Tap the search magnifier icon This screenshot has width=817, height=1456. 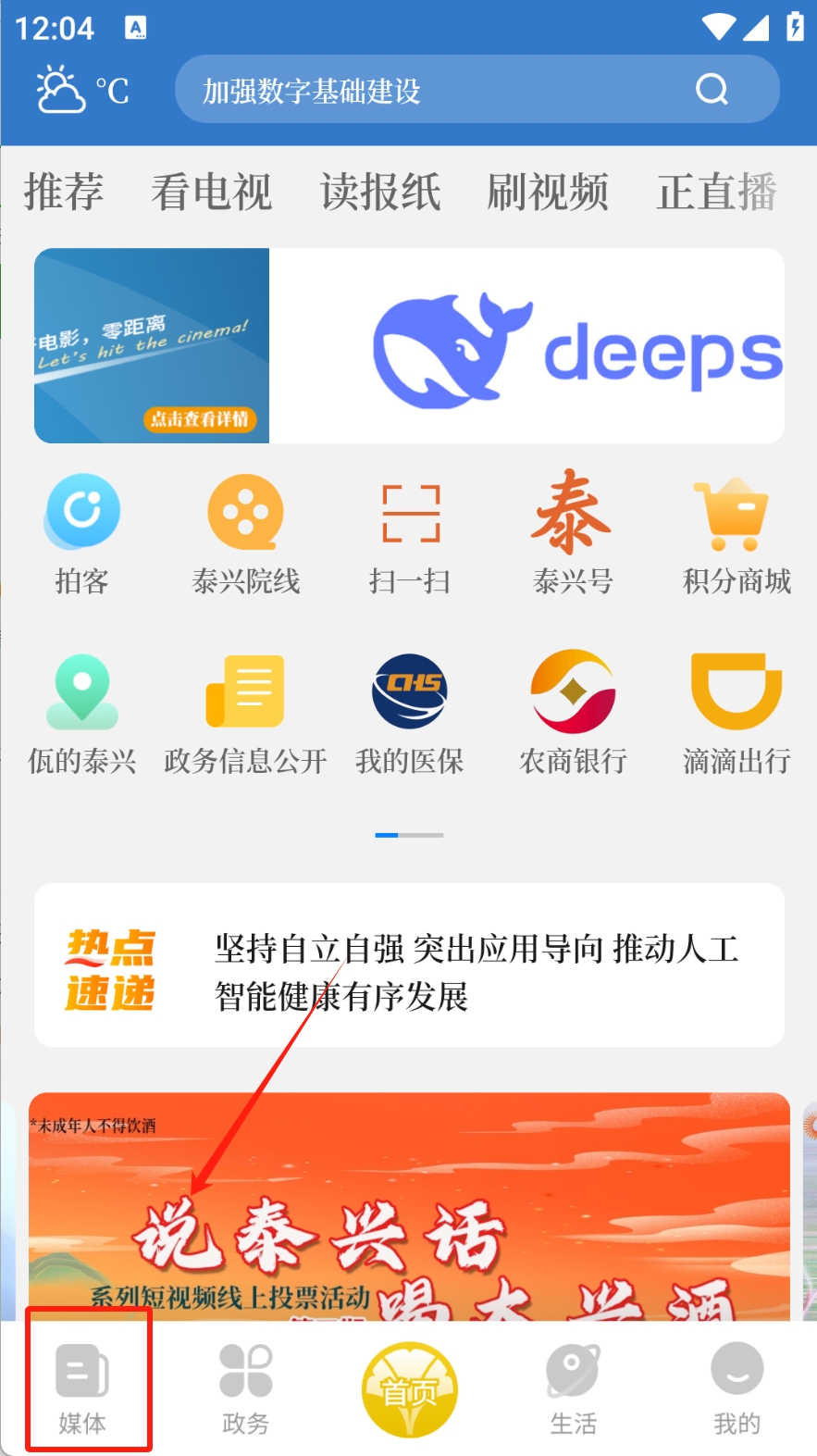(x=712, y=90)
